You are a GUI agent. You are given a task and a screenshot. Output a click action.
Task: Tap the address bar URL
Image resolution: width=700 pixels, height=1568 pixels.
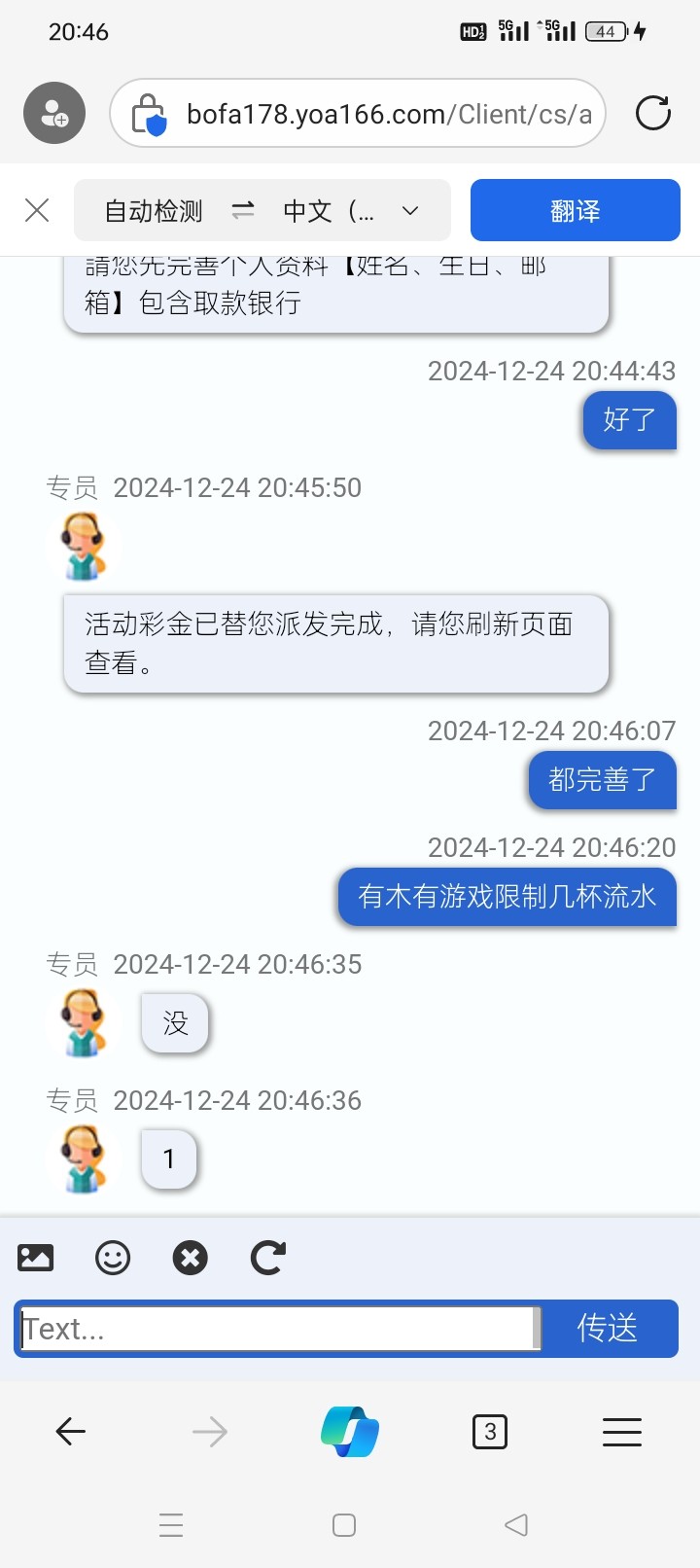click(389, 114)
